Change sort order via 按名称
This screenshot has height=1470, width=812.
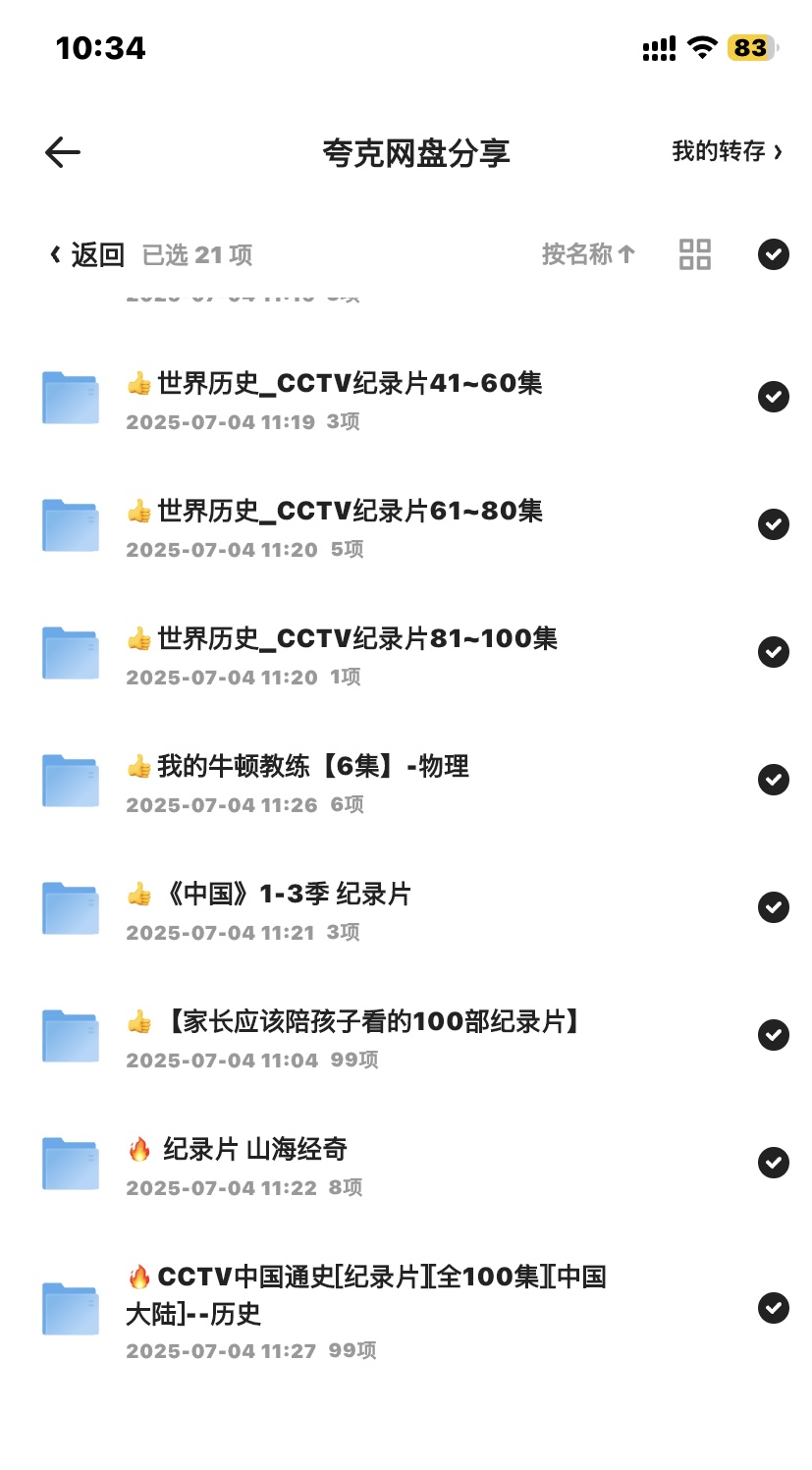(588, 255)
